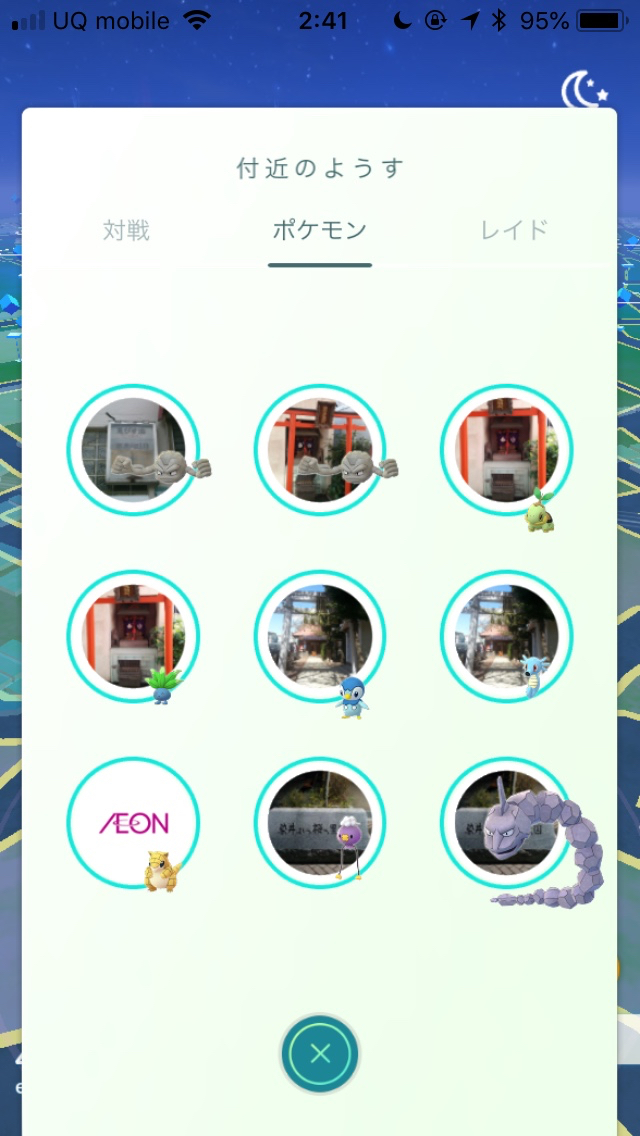Select the ポケモン tab
Screen dimensions: 640x1136
click(x=320, y=231)
